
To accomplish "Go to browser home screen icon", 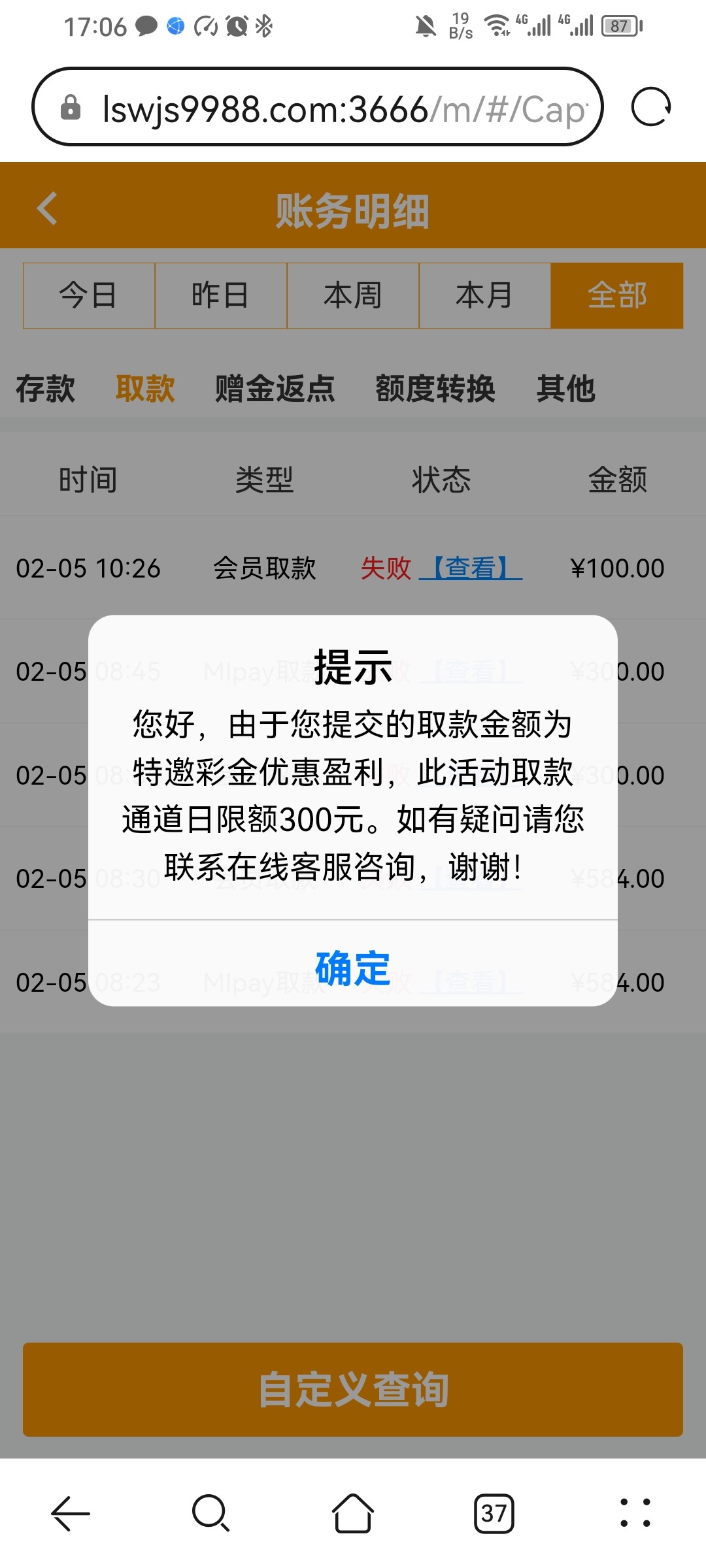I will click(352, 1514).
